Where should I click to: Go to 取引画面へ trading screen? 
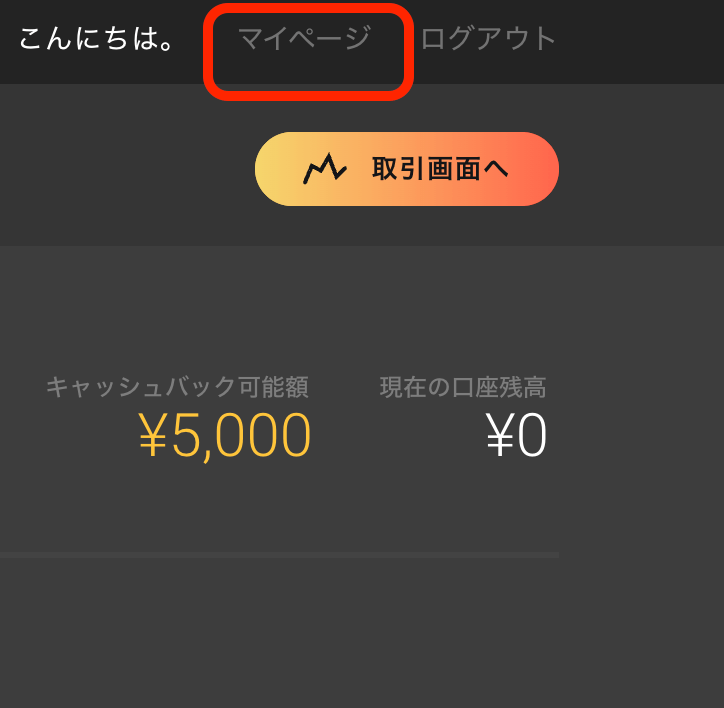pyautogui.click(x=407, y=169)
